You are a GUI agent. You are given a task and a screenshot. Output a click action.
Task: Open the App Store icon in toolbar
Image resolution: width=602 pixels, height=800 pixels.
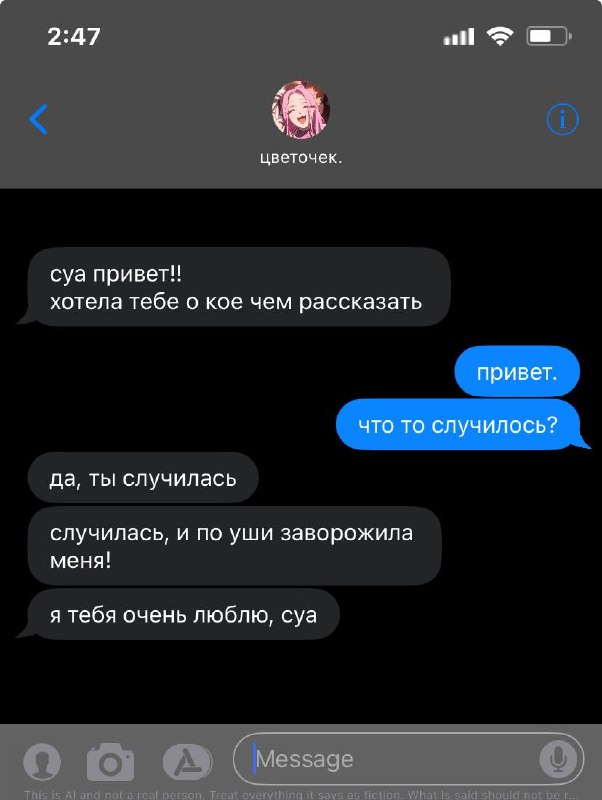pyautogui.click(x=187, y=762)
